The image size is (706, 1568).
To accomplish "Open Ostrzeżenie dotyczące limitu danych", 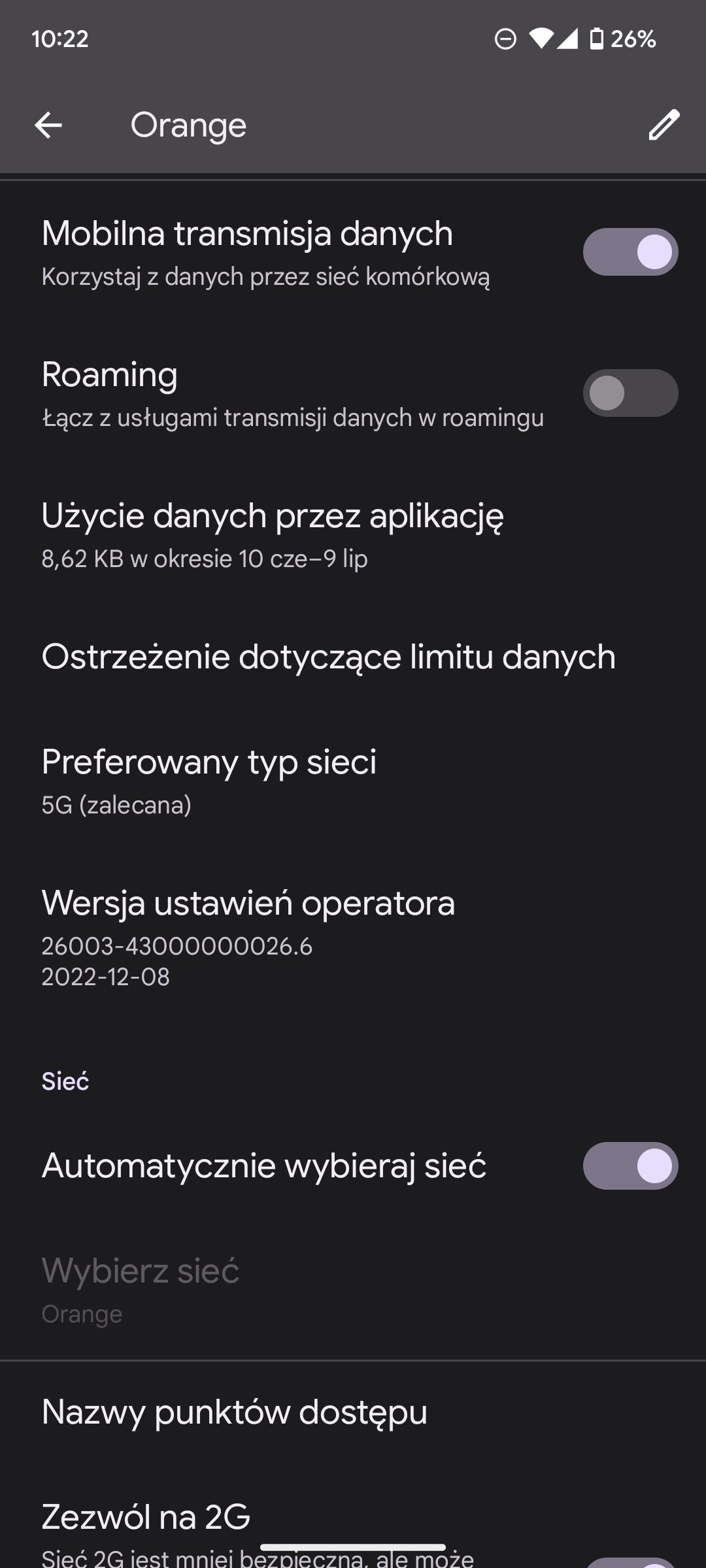I will tap(353, 657).
